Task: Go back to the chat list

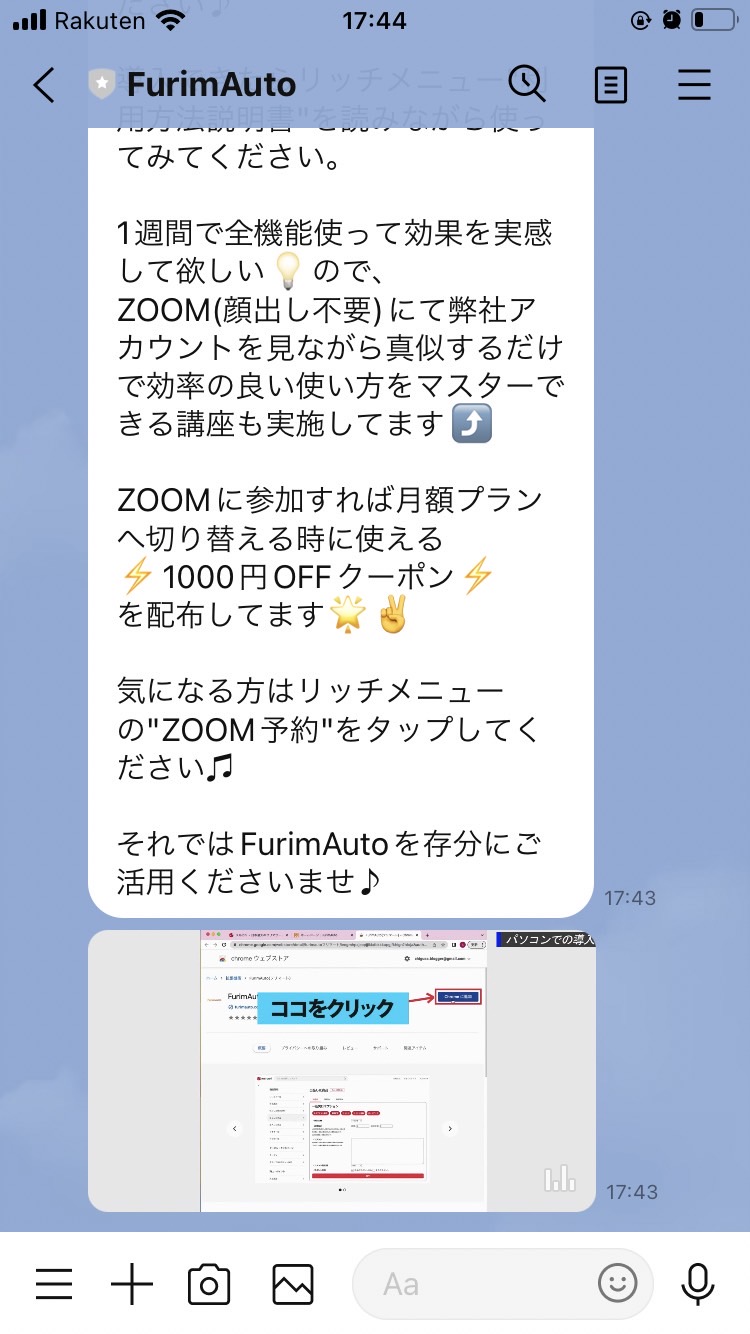Action: click(x=44, y=85)
